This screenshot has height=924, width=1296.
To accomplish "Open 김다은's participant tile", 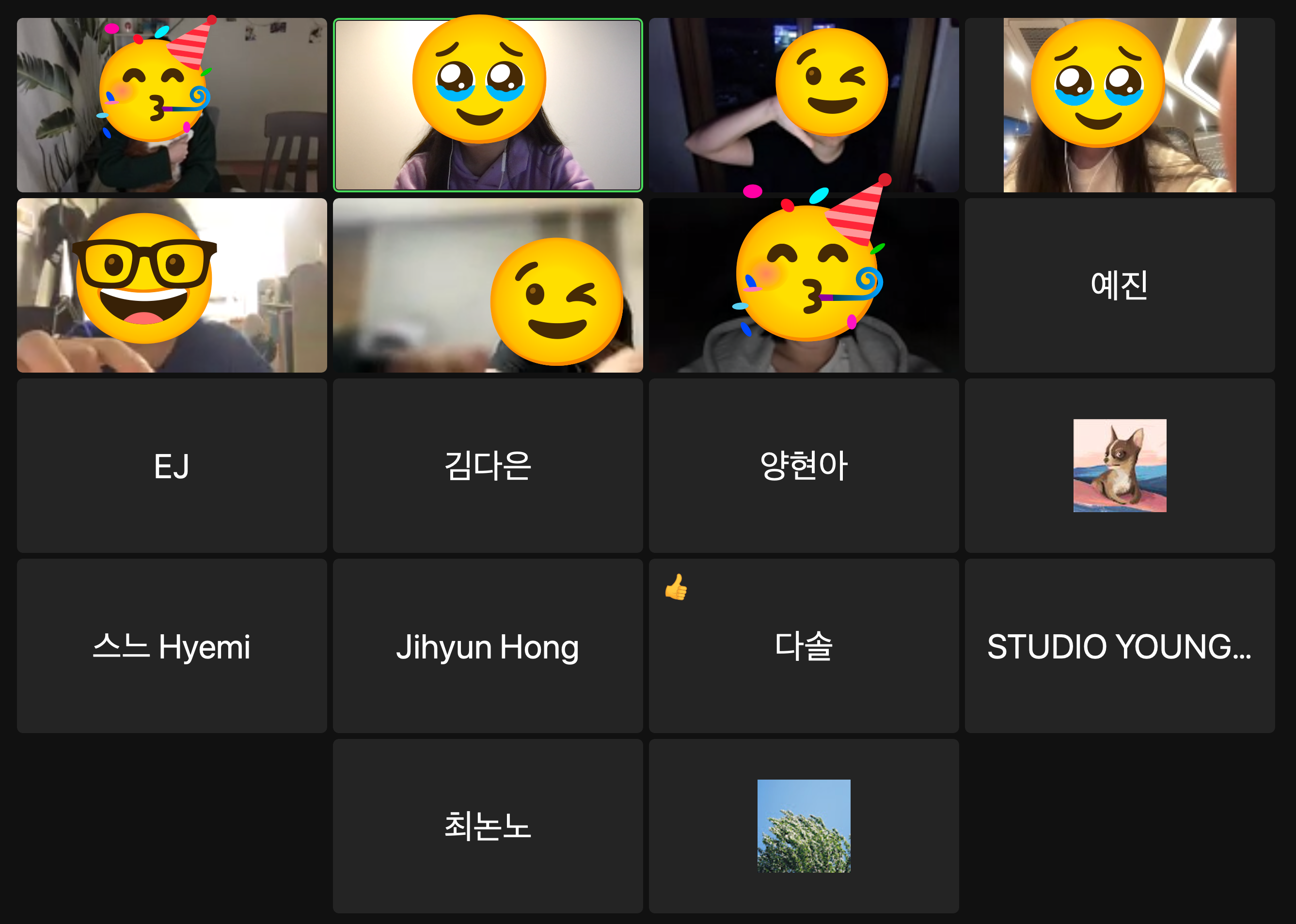I will coord(487,466).
